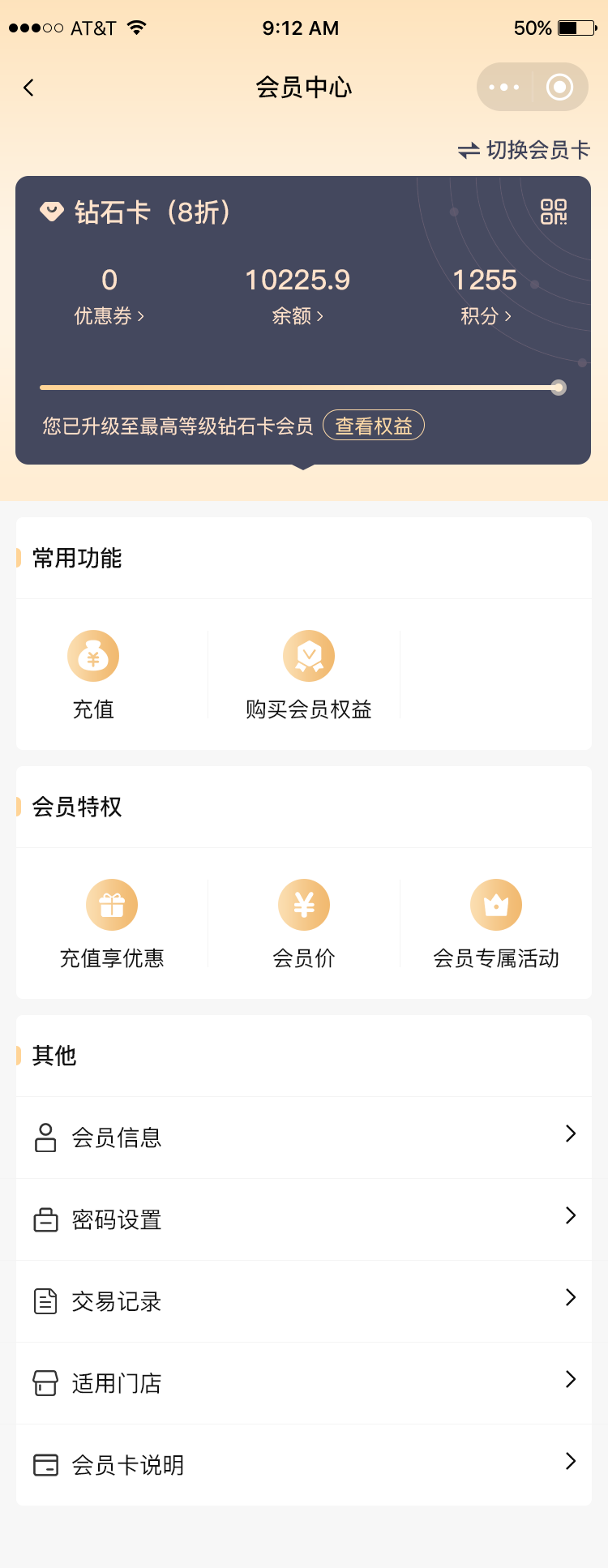View 交易记录 transaction history
The image size is (608, 1568).
[304, 1301]
